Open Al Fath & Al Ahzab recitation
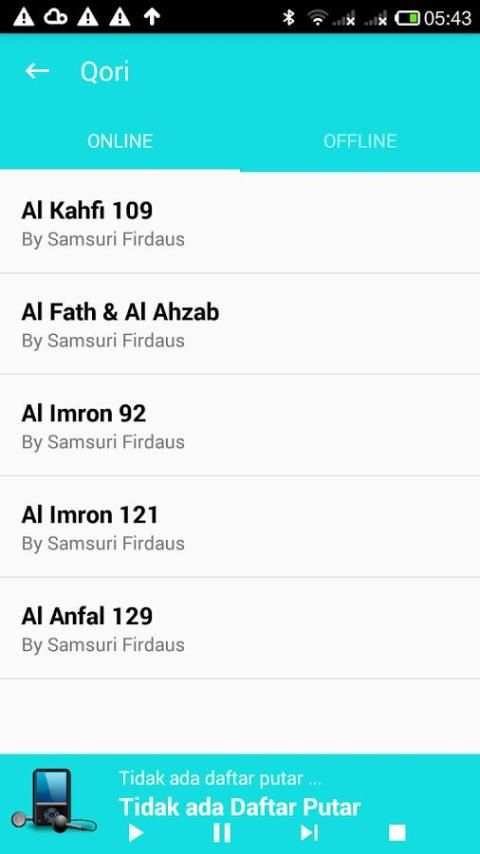The height and width of the screenshot is (854, 480). 240,324
